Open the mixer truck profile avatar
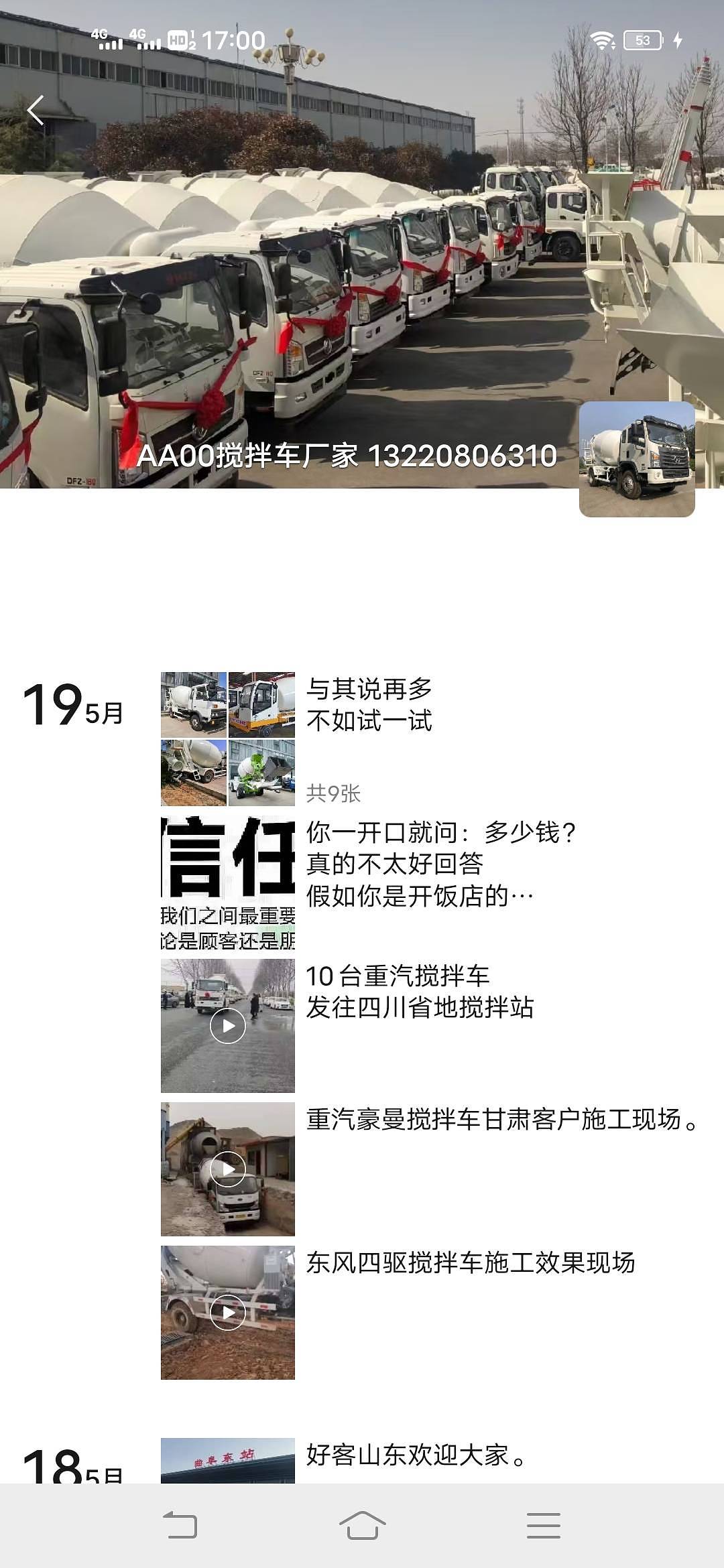Image resolution: width=724 pixels, height=1568 pixels. (636, 460)
